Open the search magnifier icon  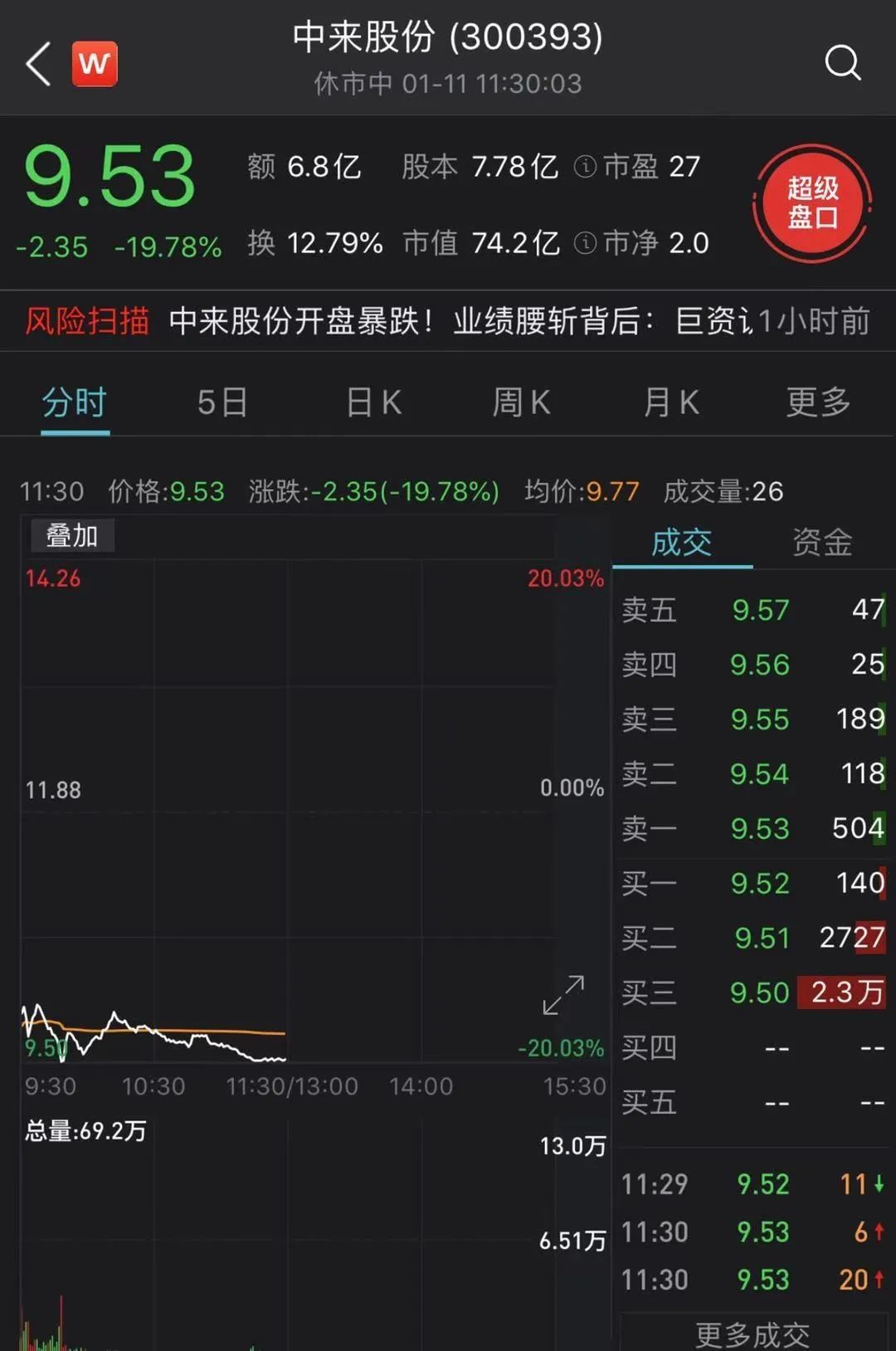[843, 63]
